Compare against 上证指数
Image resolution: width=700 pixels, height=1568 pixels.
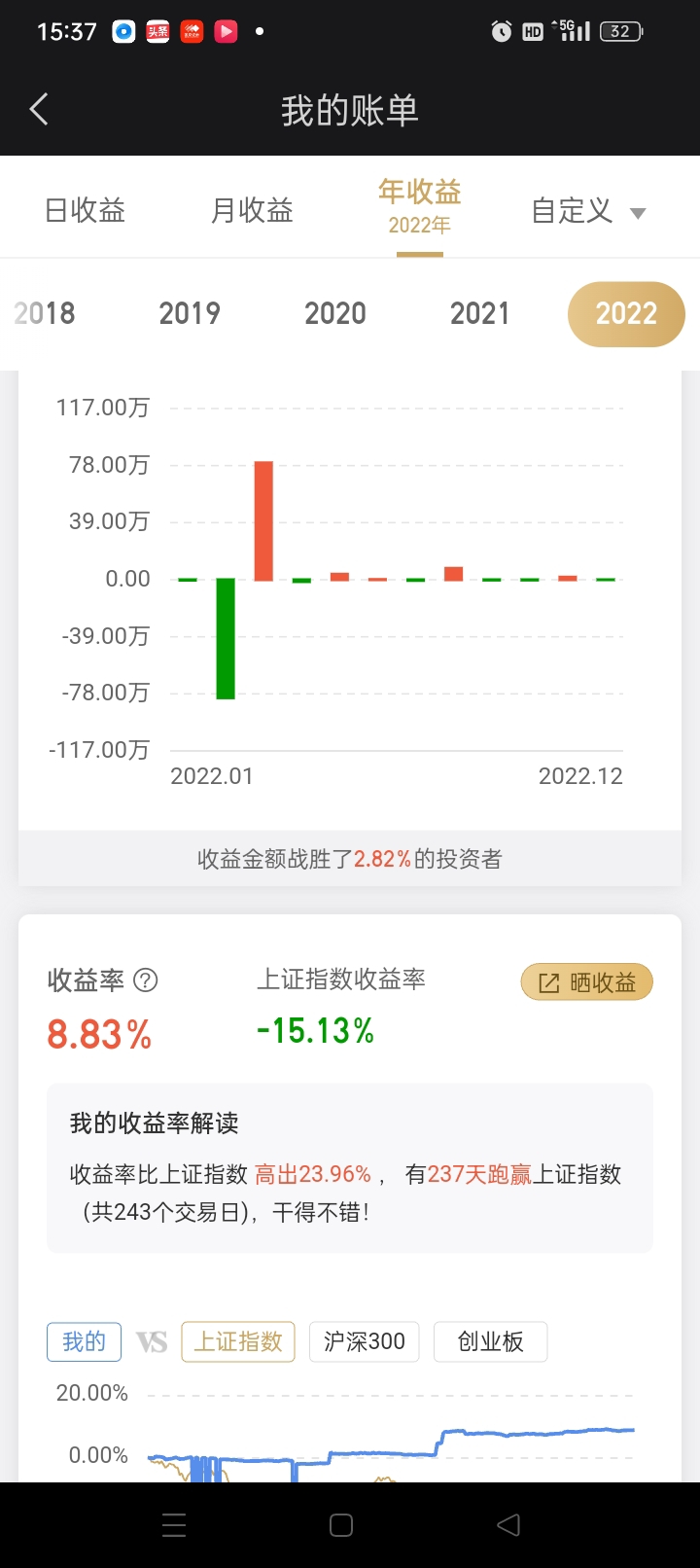(x=238, y=1342)
